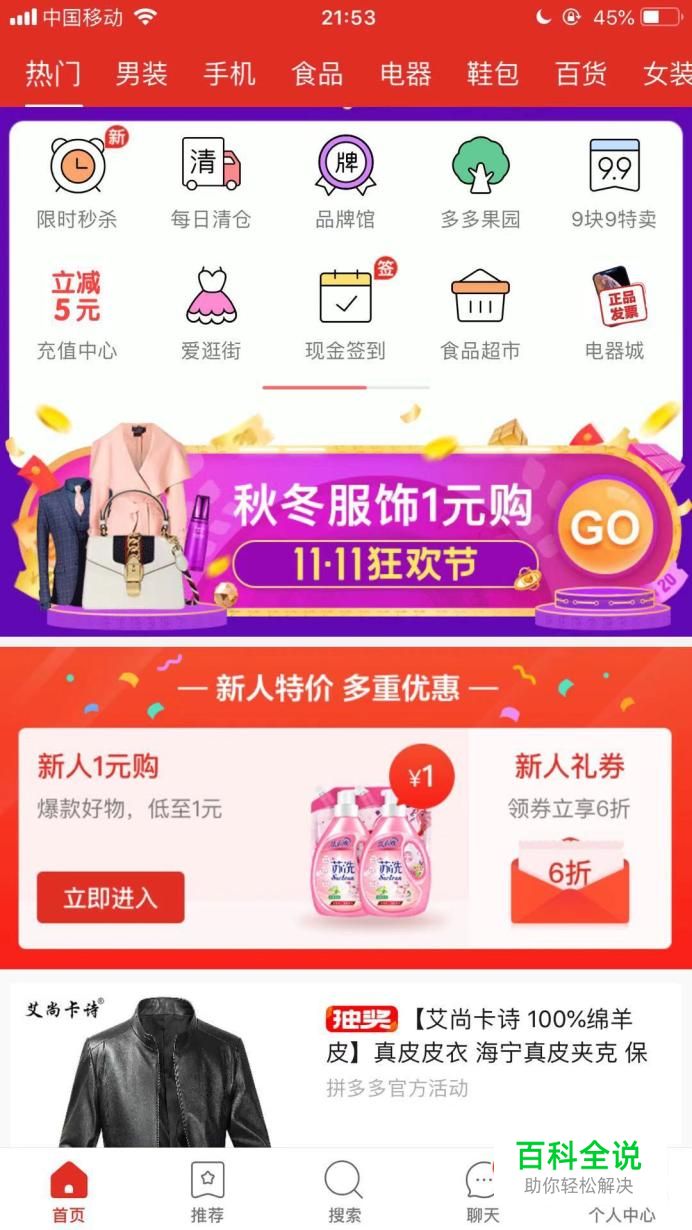Tap GO on the 11·11狂欢节 banner
The height and width of the screenshot is (1230, 692).
pos(605,528)
